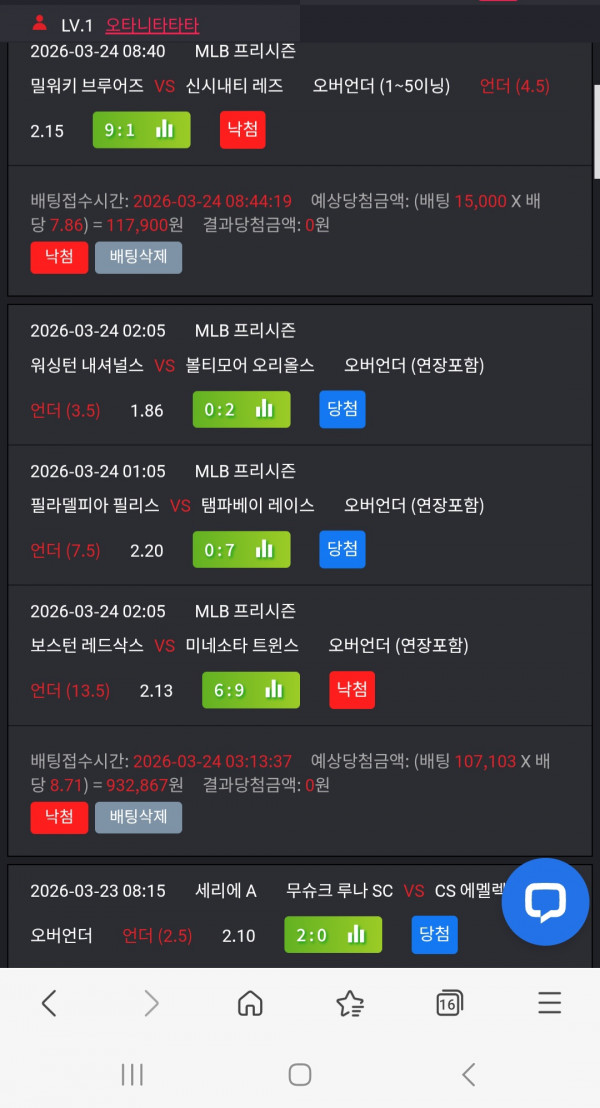600x1108 pixels.
Task: View score stats for the 9:1 Brewers game
Action: [x=141, y=129]
